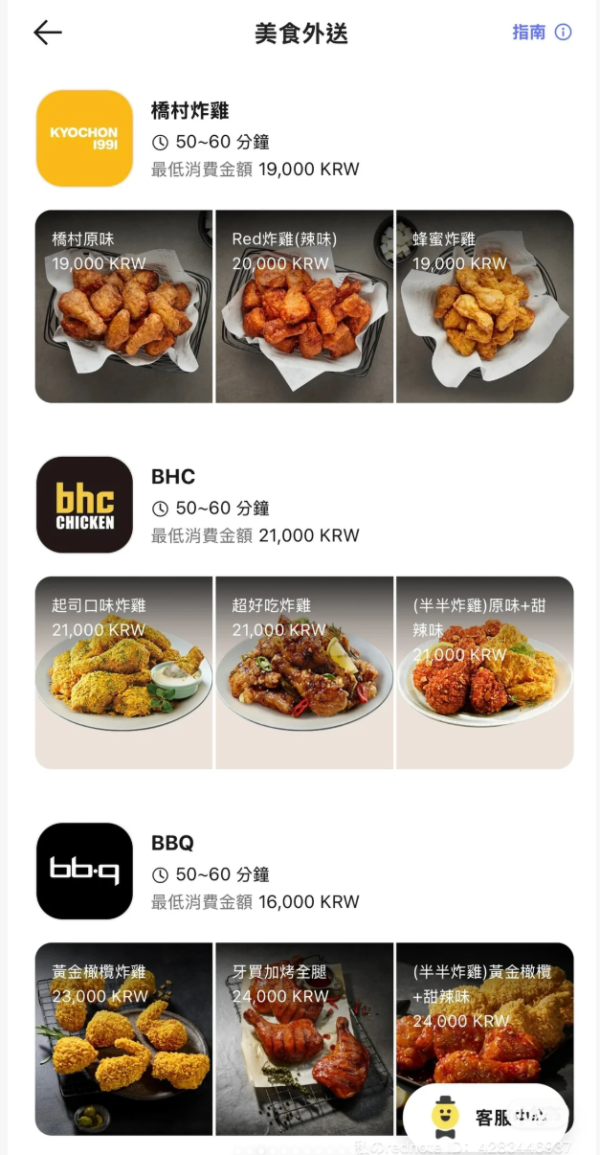The width and height of the screenshot is (600, 1155).
Task: Select the 黃金橄欖炸雞 dish
Action: [x=124, y=1039]
